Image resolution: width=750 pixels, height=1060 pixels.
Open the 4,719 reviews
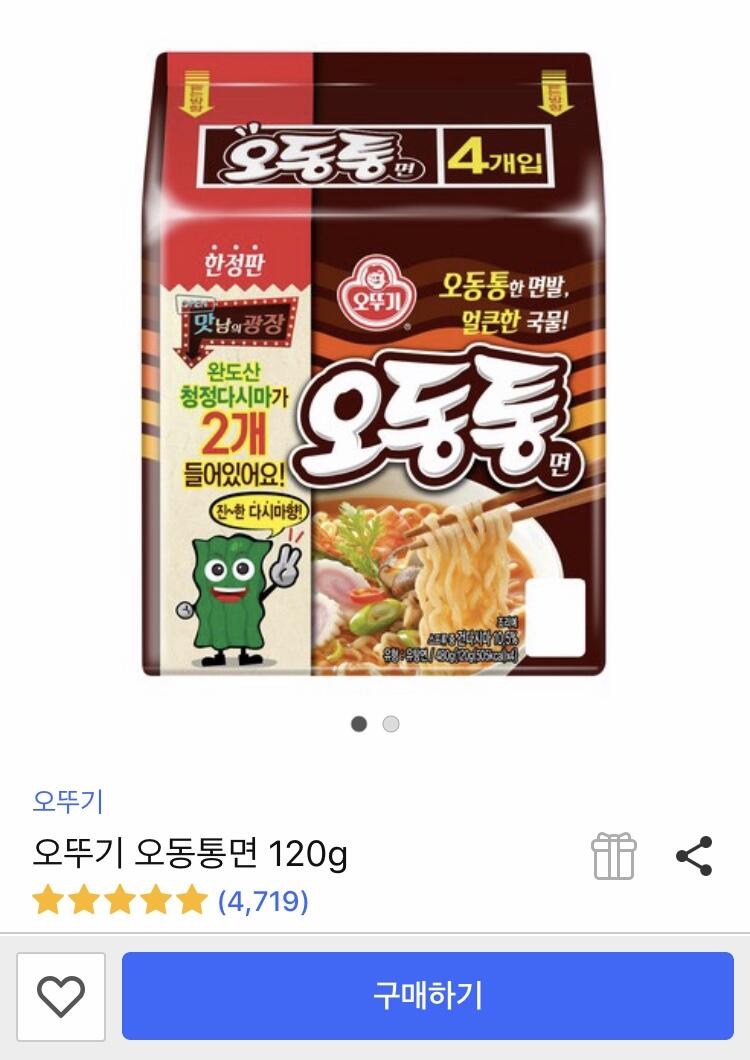tap(263, 902)
